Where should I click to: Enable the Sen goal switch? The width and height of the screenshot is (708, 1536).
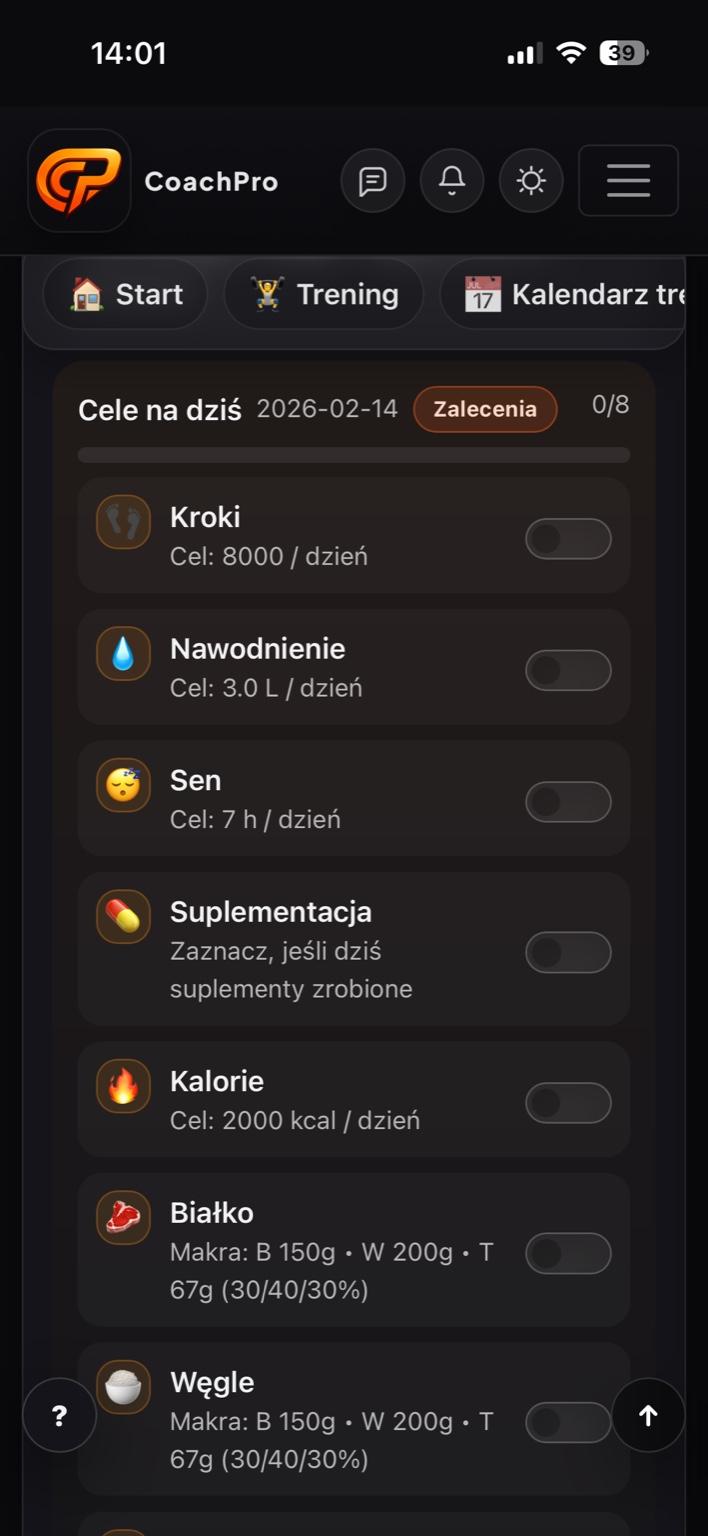pos(568,802)
